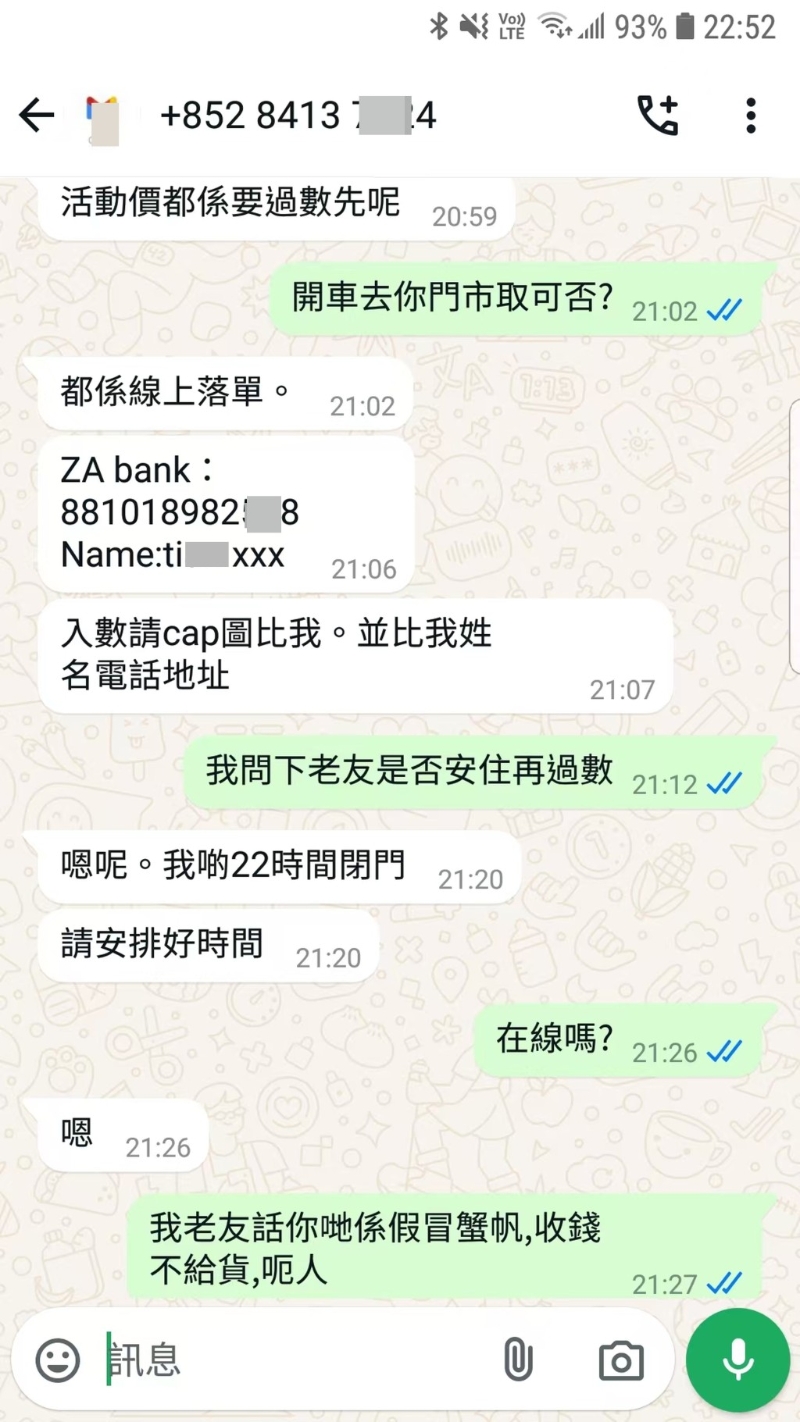Open contact info for +852 8413 number
This screenshot has height=1422, width=800.
(x=298, y=117)
